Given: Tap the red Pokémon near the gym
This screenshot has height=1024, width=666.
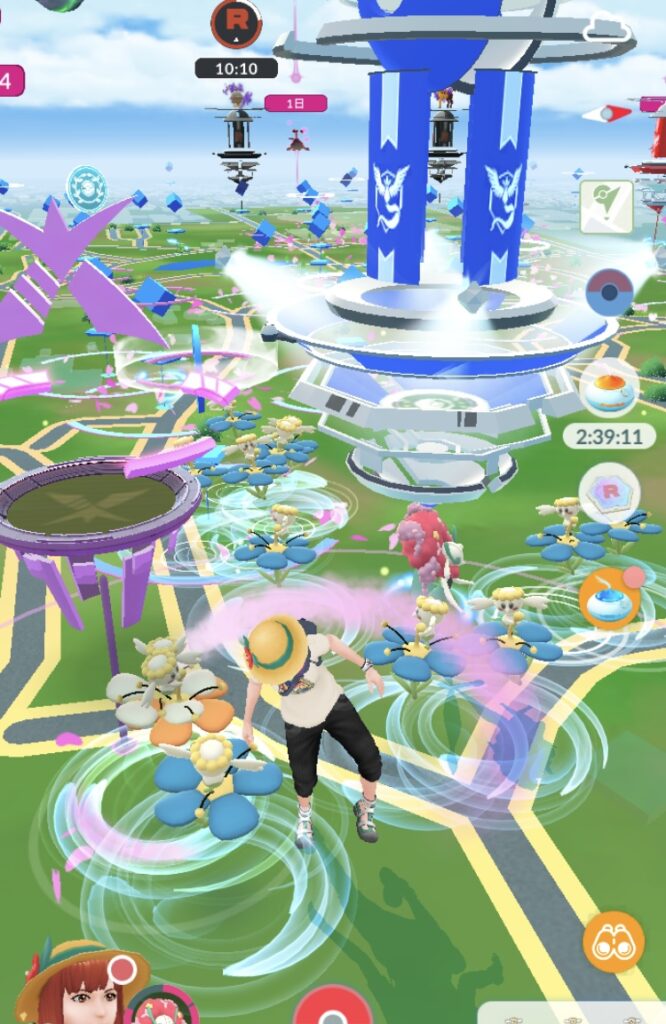Looking at the screenshot, I should [x=424, y=545].
